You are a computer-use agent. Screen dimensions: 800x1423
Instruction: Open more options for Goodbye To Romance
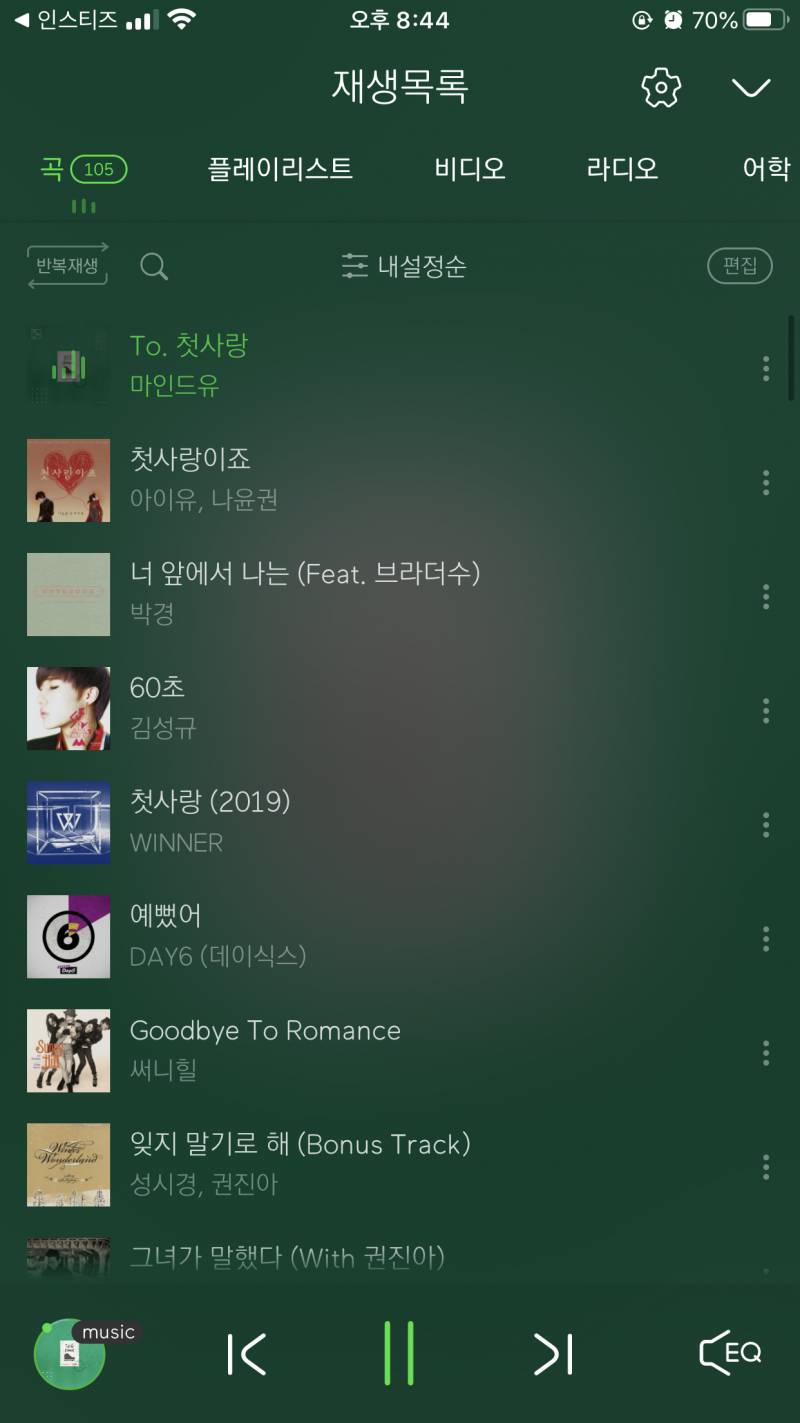pos(766,1051)
